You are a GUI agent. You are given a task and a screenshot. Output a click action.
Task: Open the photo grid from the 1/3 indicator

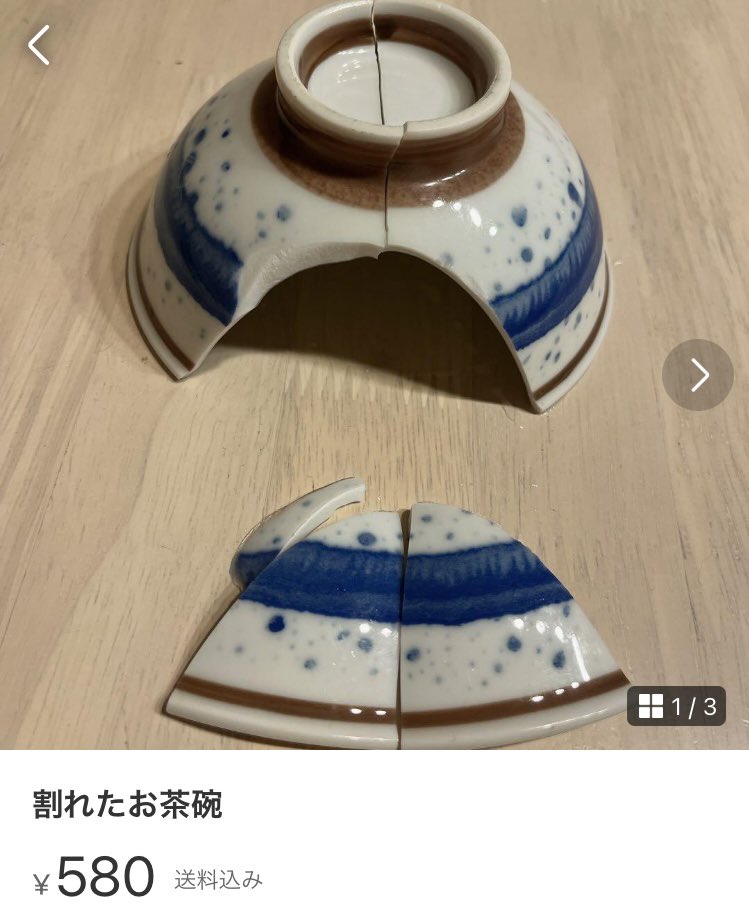tap(676, 706)
